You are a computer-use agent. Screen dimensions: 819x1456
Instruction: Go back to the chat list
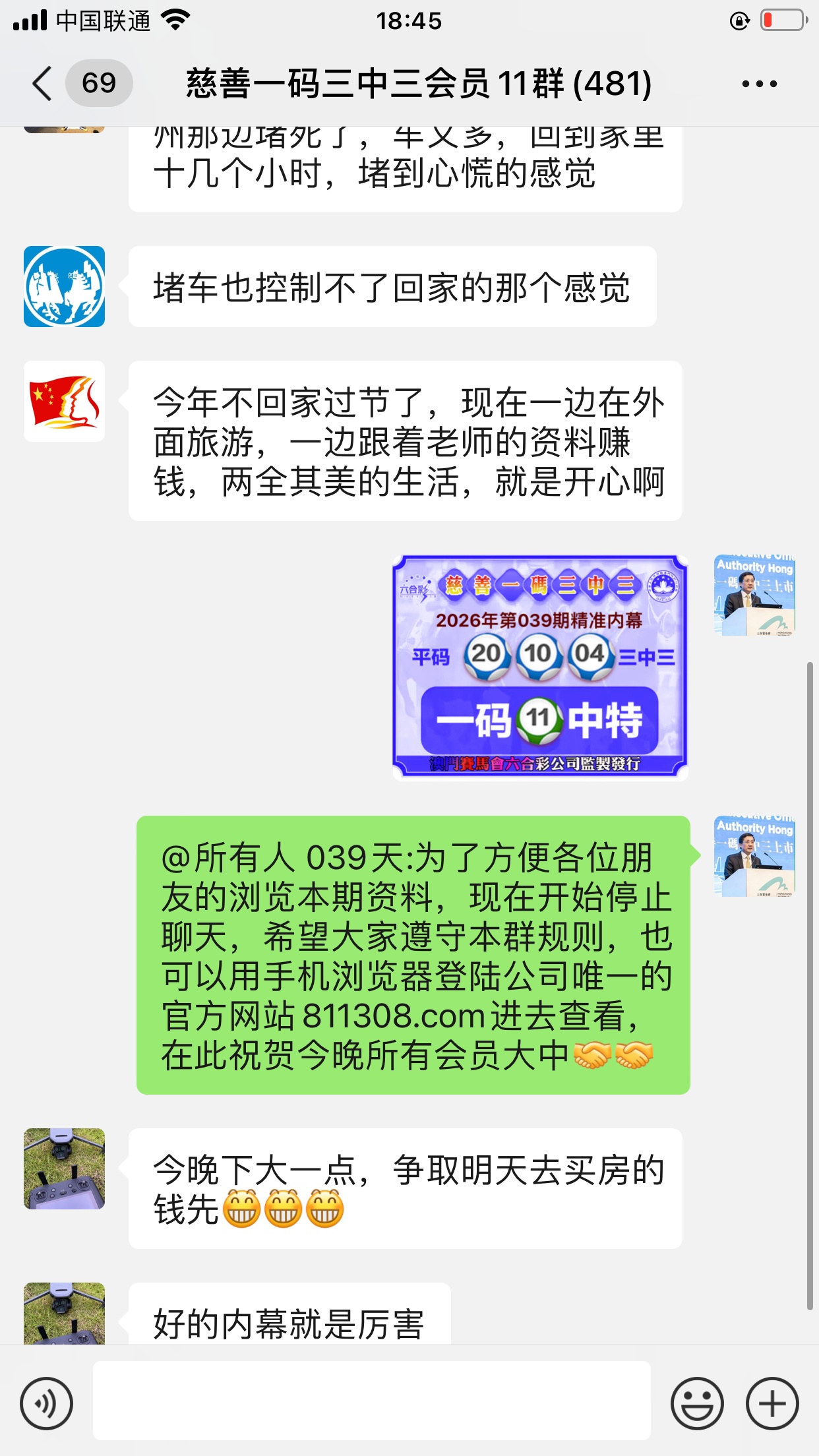42,84
